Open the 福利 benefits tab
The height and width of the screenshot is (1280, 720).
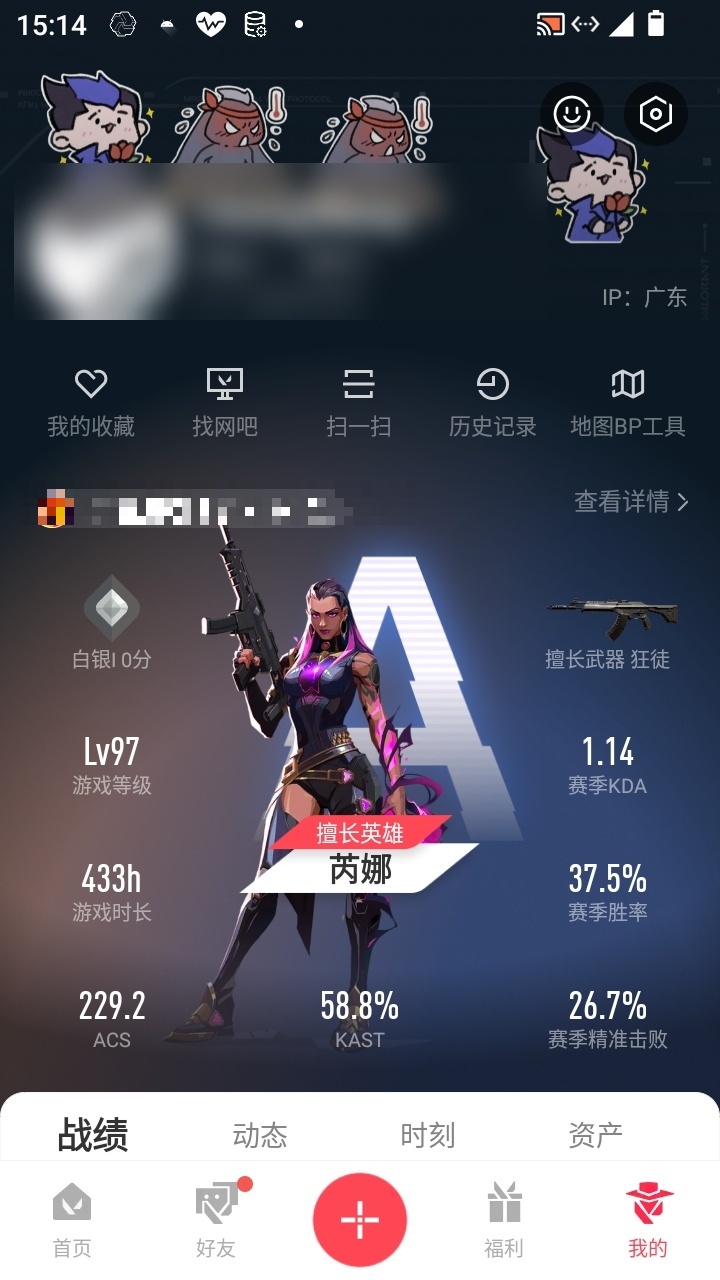[504, 1220]
